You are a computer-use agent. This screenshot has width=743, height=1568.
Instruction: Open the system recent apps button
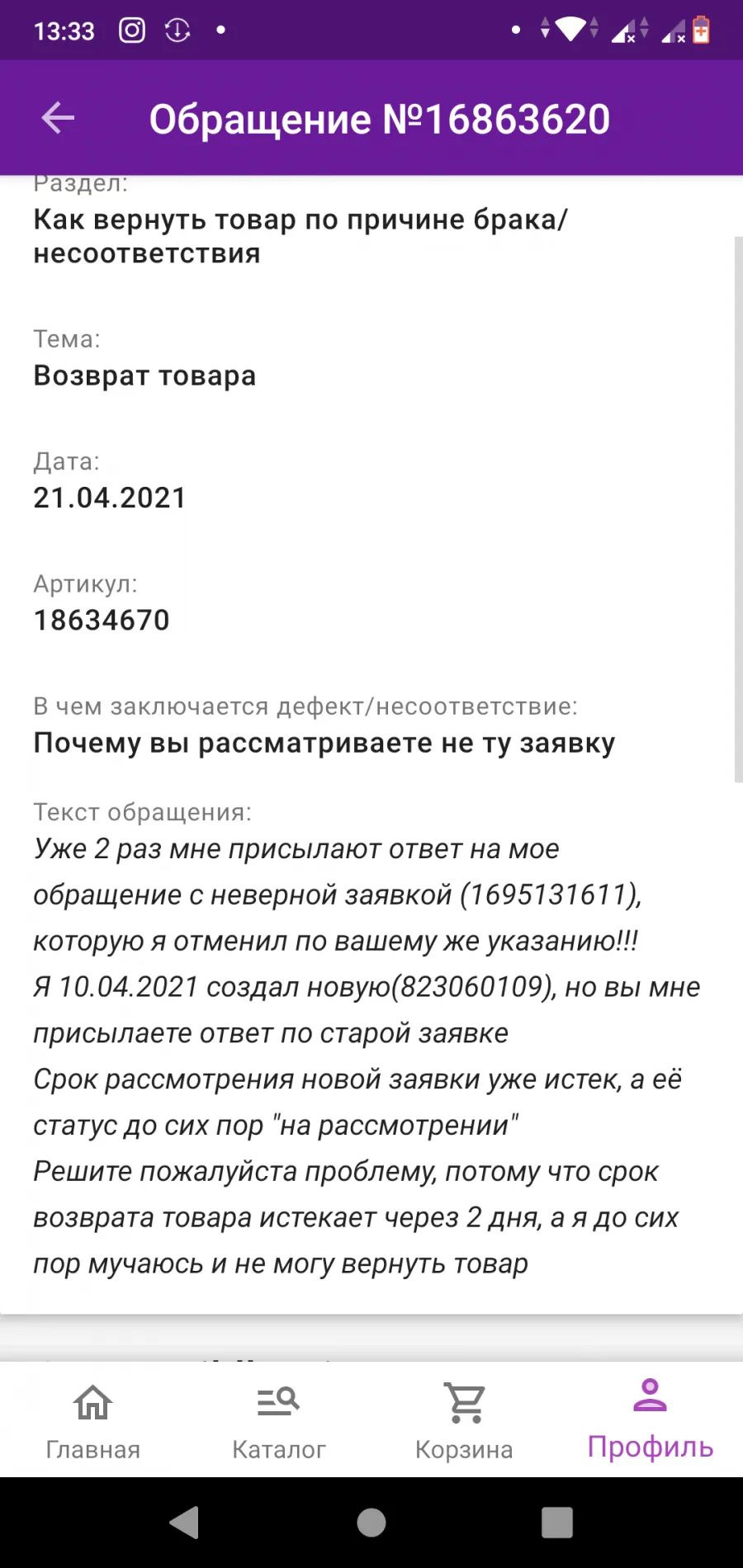pyautogui.click(x=557, y=1523)
